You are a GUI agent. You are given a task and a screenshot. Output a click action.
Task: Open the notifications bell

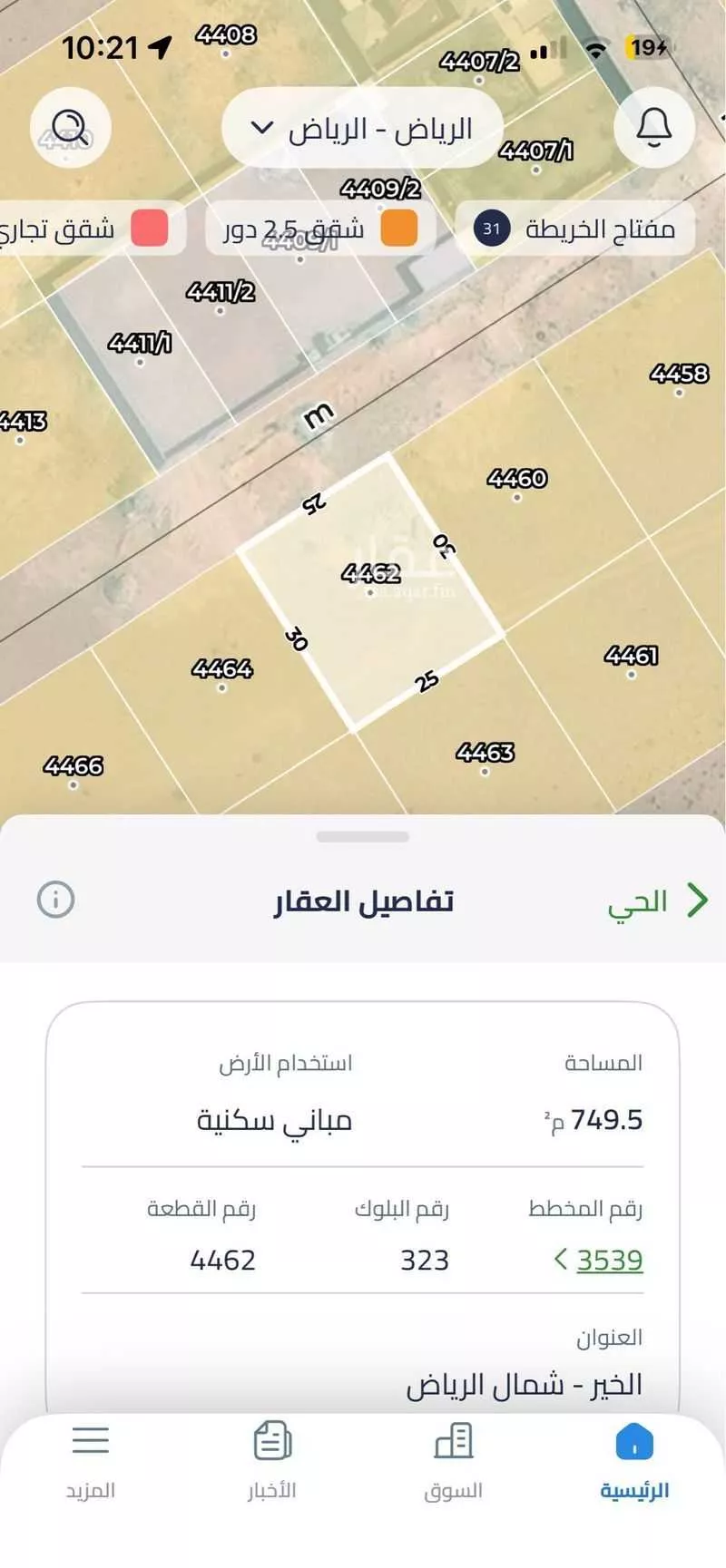[652, 128]
